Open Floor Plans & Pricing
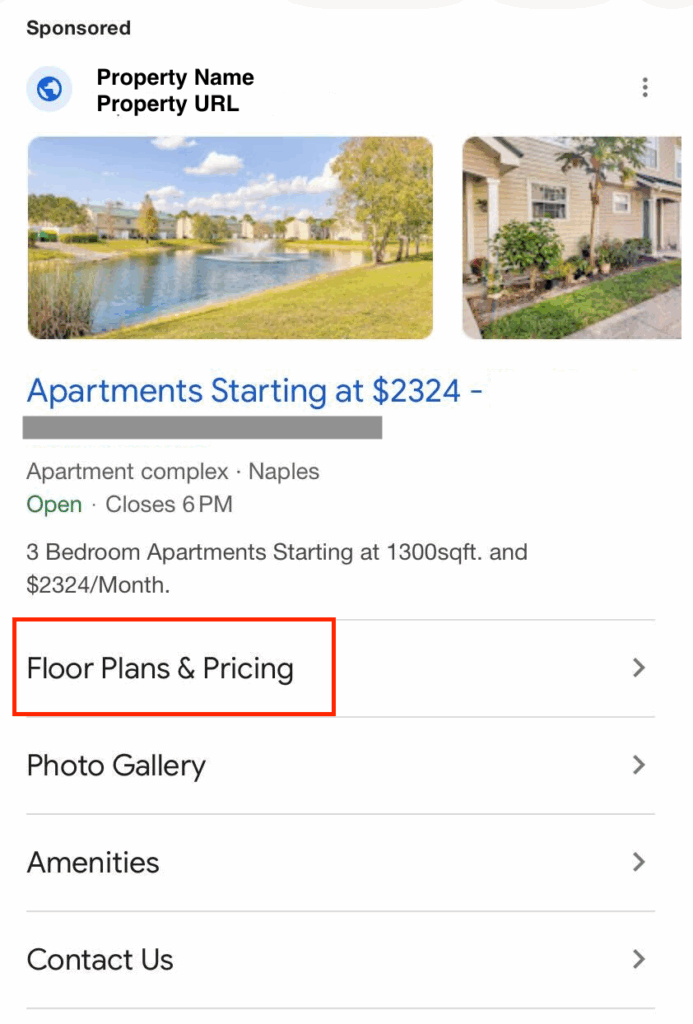Image resolution: width=693 pixels, height=1024 pixels. point(160,668)
